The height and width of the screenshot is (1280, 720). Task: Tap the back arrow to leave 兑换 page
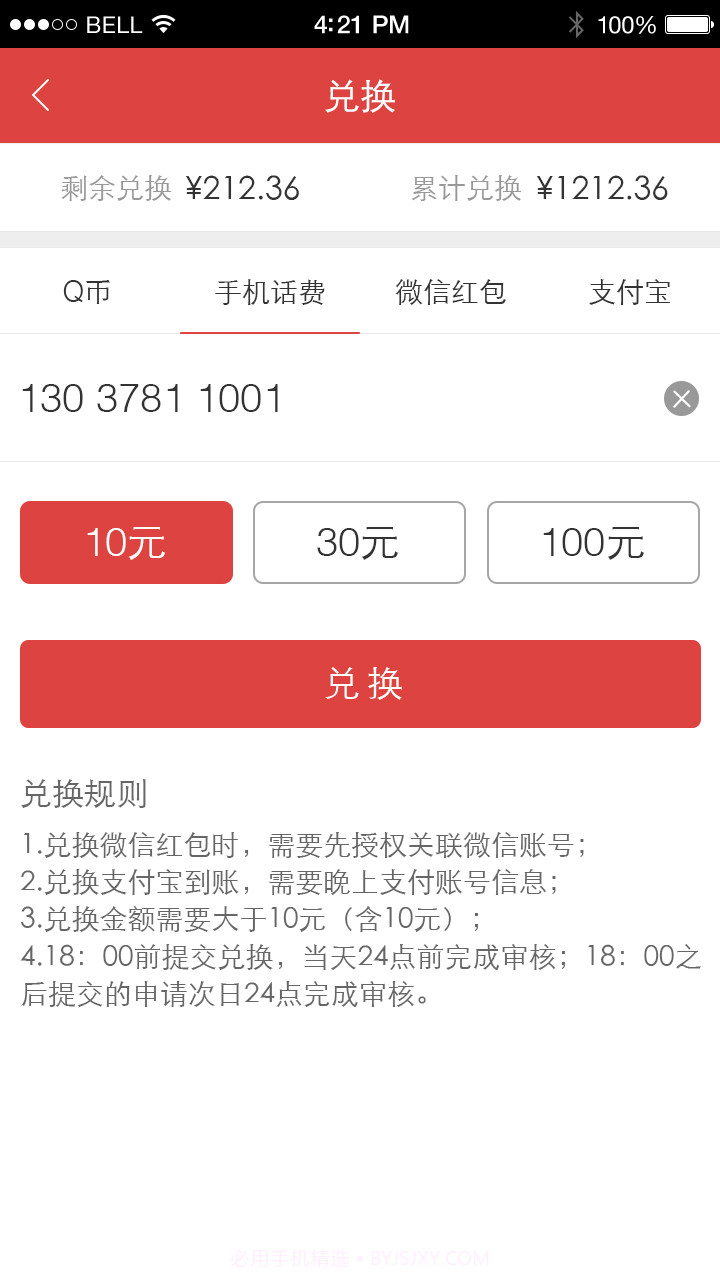[38, 95]
